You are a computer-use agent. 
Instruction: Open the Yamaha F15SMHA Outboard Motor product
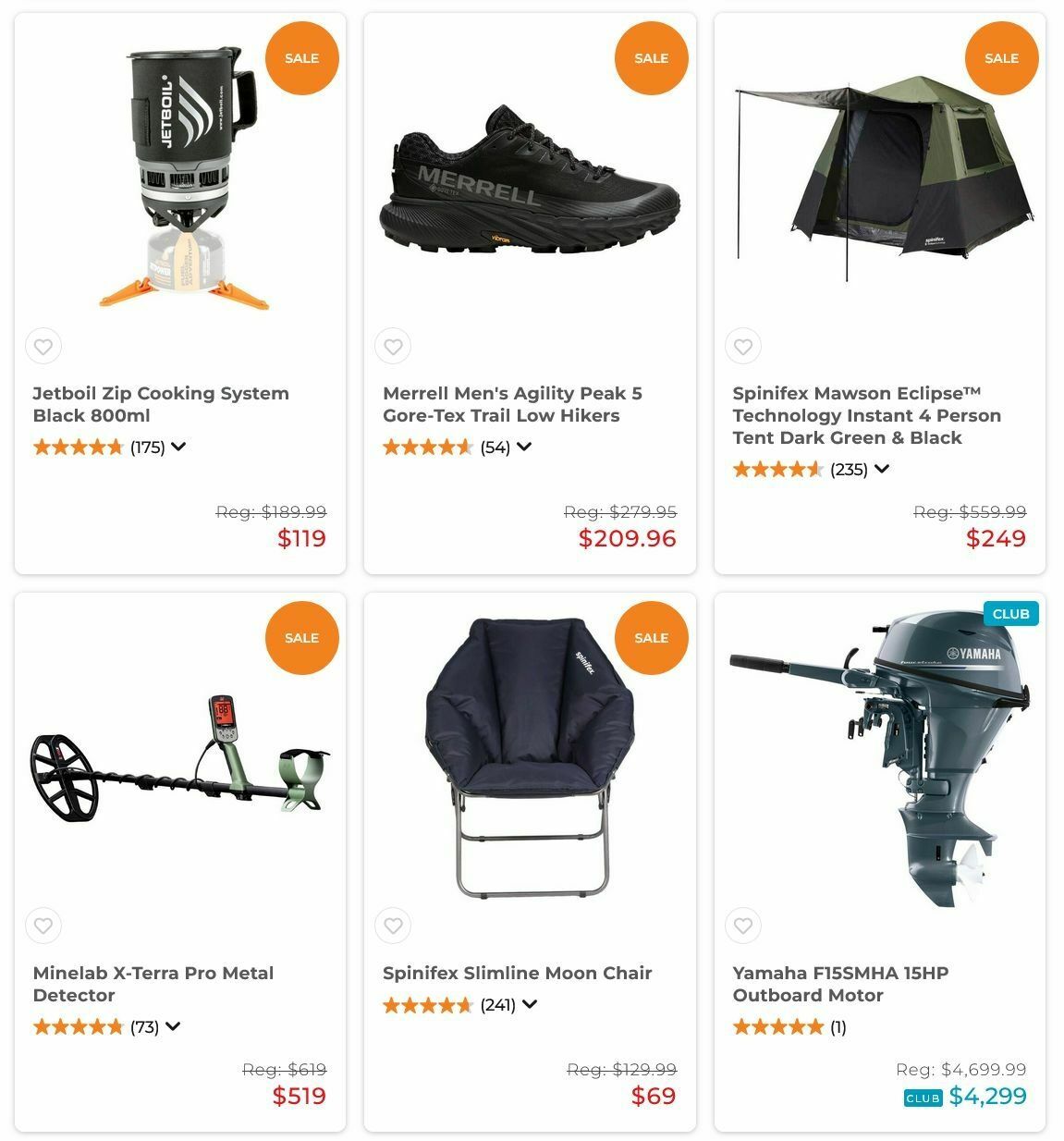839,984
